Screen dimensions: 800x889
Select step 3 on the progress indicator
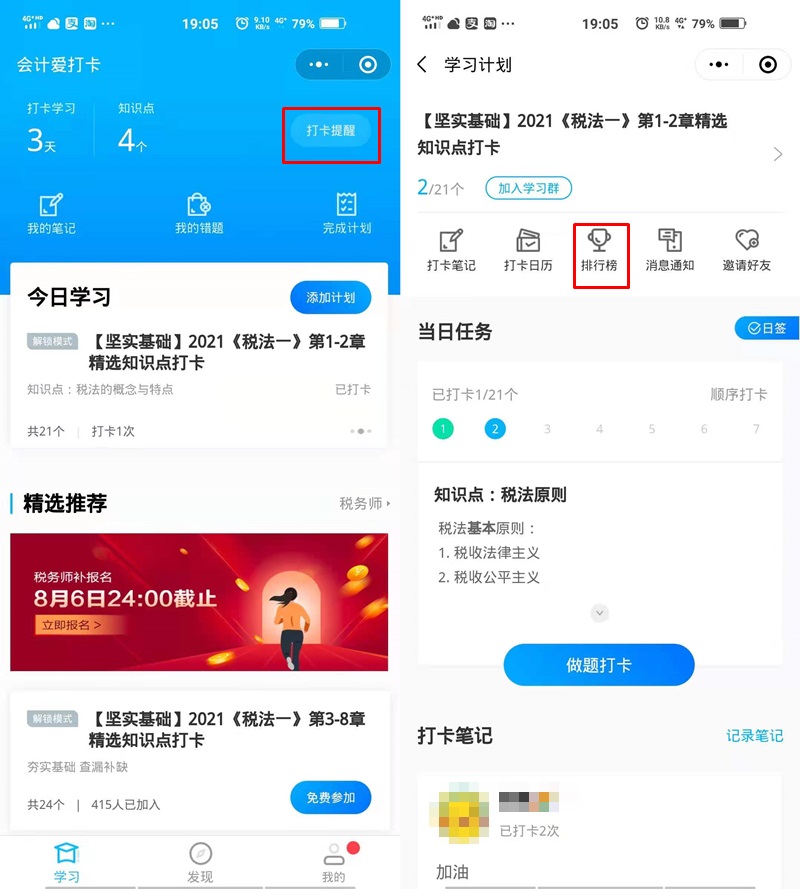pyautogui.click(x=547, y=427)
